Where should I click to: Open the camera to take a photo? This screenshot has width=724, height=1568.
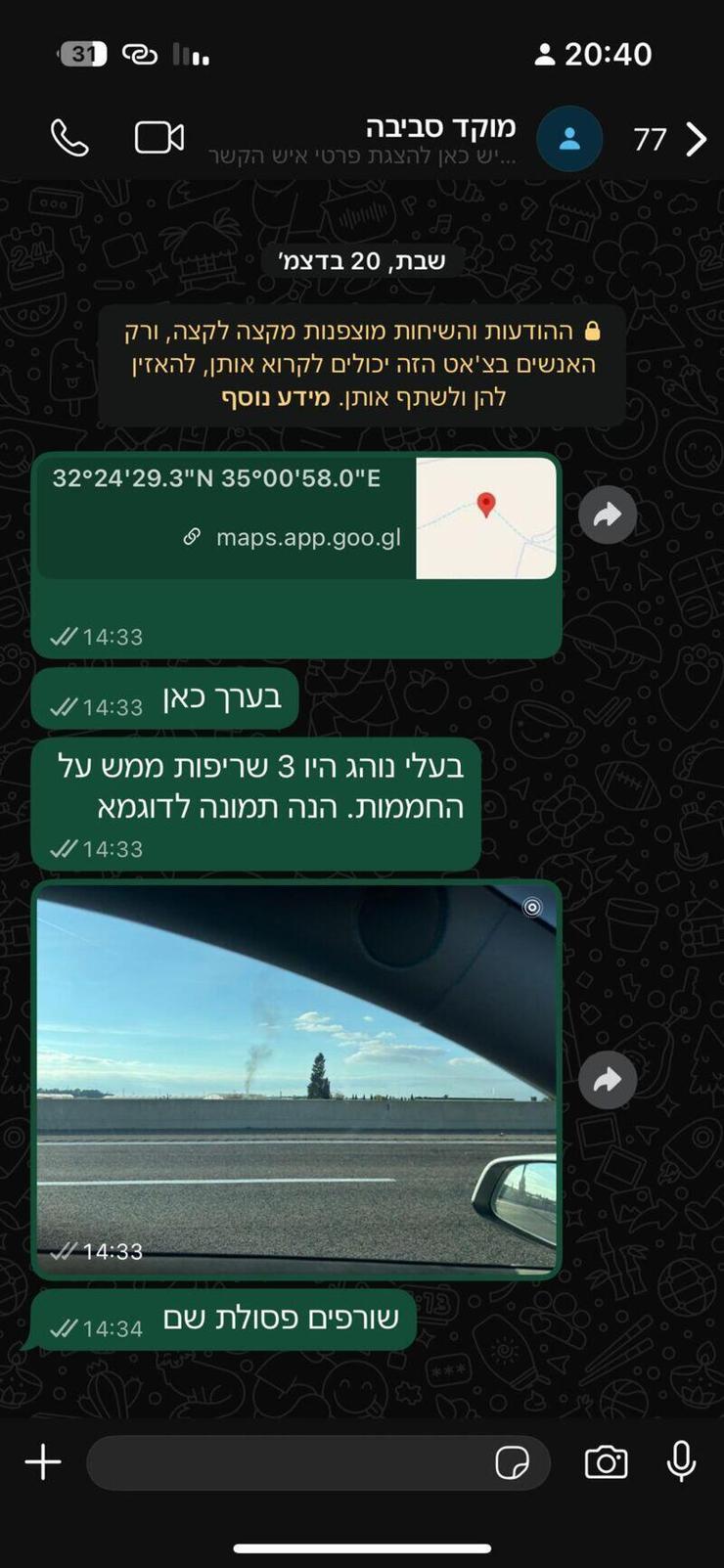(x=607, y=1462)
